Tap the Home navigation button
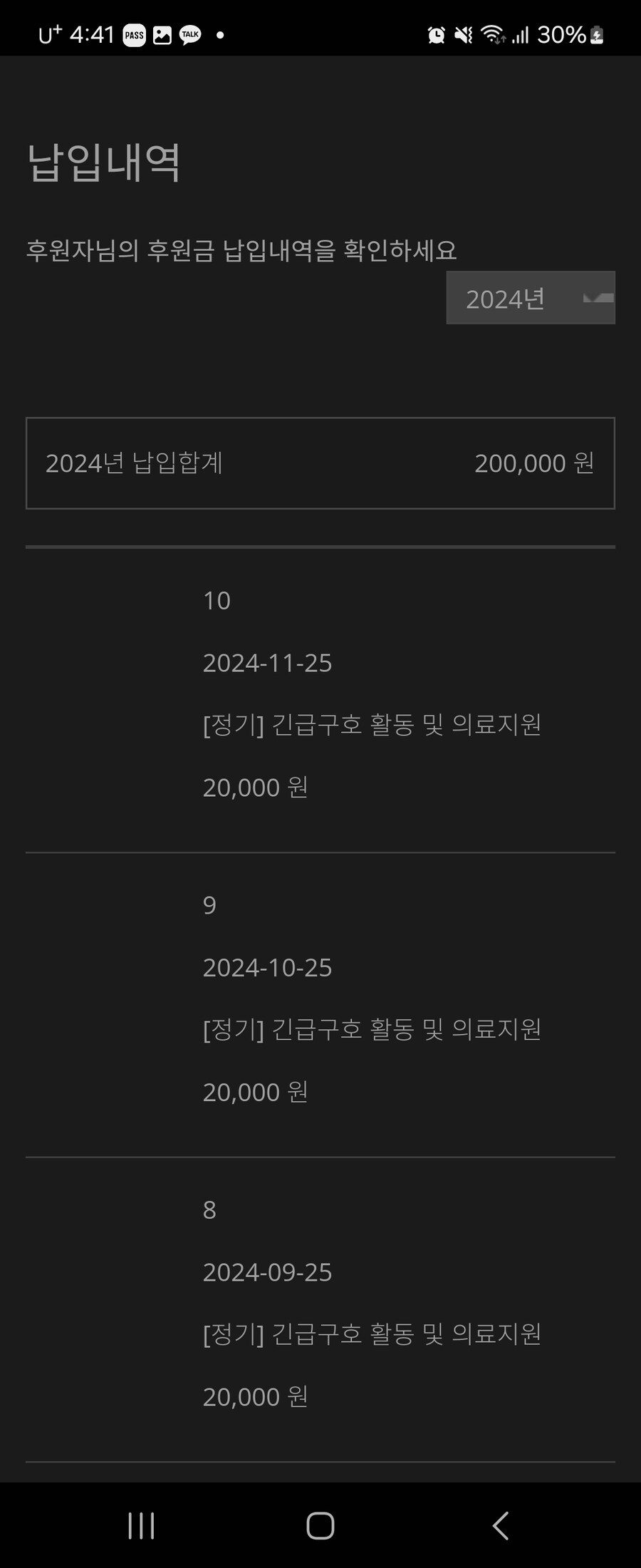The image size is (641, 1568). [320, 1526]
